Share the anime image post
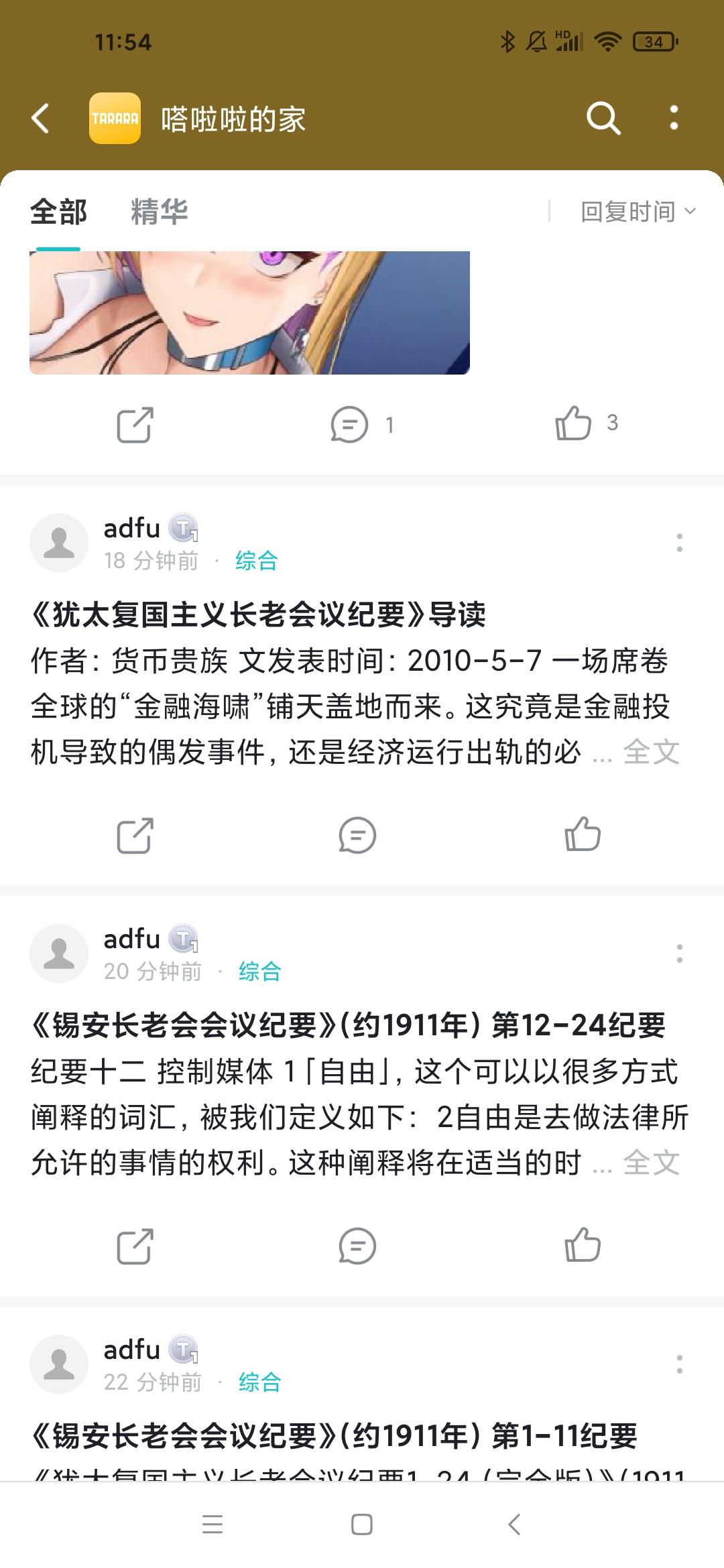 tap(135, 425)
